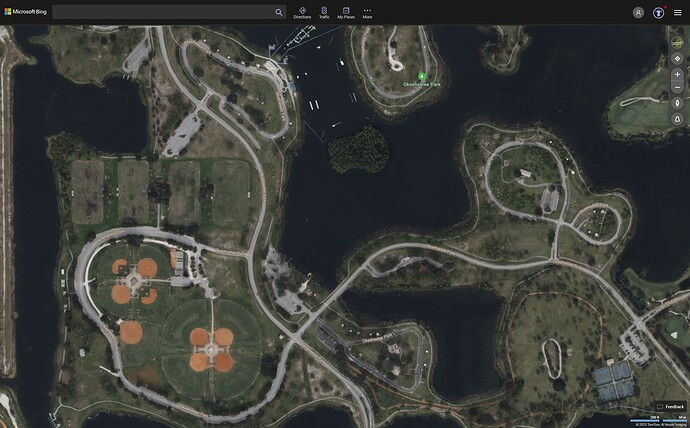The height and width of the screenshot is (428, 690).
Task: Open the rewards trophy icon
Action: [659, 12]
